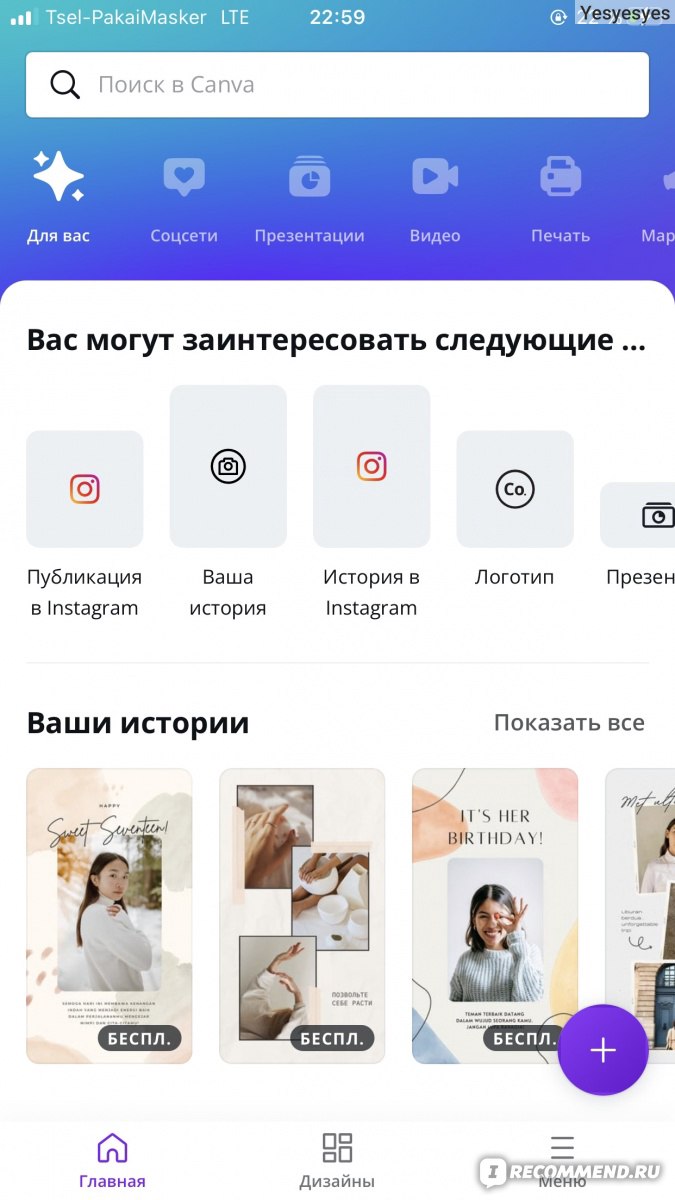Viewport: 675px width, 1200px height.
Task: Go to the Главная tab
Action: tap(112, 1160)
